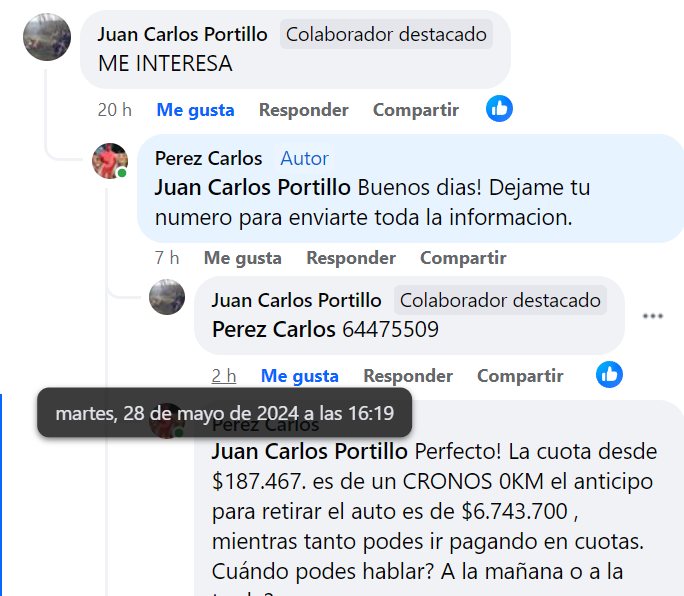The width and height of the screenshot is (684, 596).
Task: Open Juan Carlos Portillo's profile from first comment
Action: click(182, 34)
